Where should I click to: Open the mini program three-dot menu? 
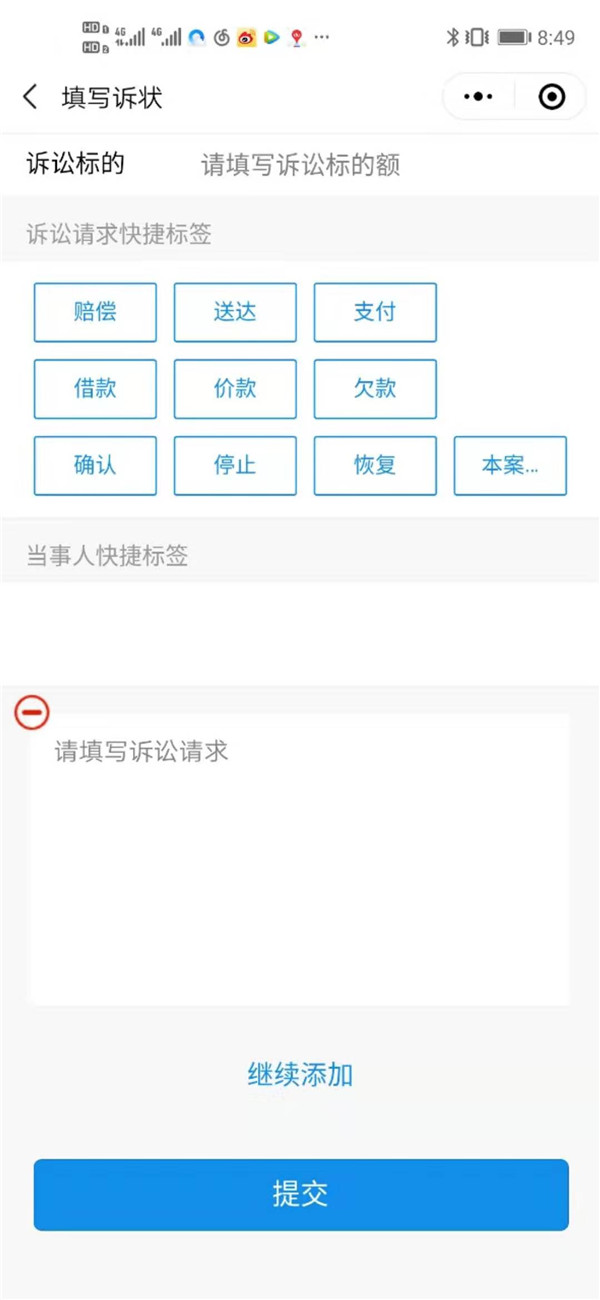click(x=479, y=97)
